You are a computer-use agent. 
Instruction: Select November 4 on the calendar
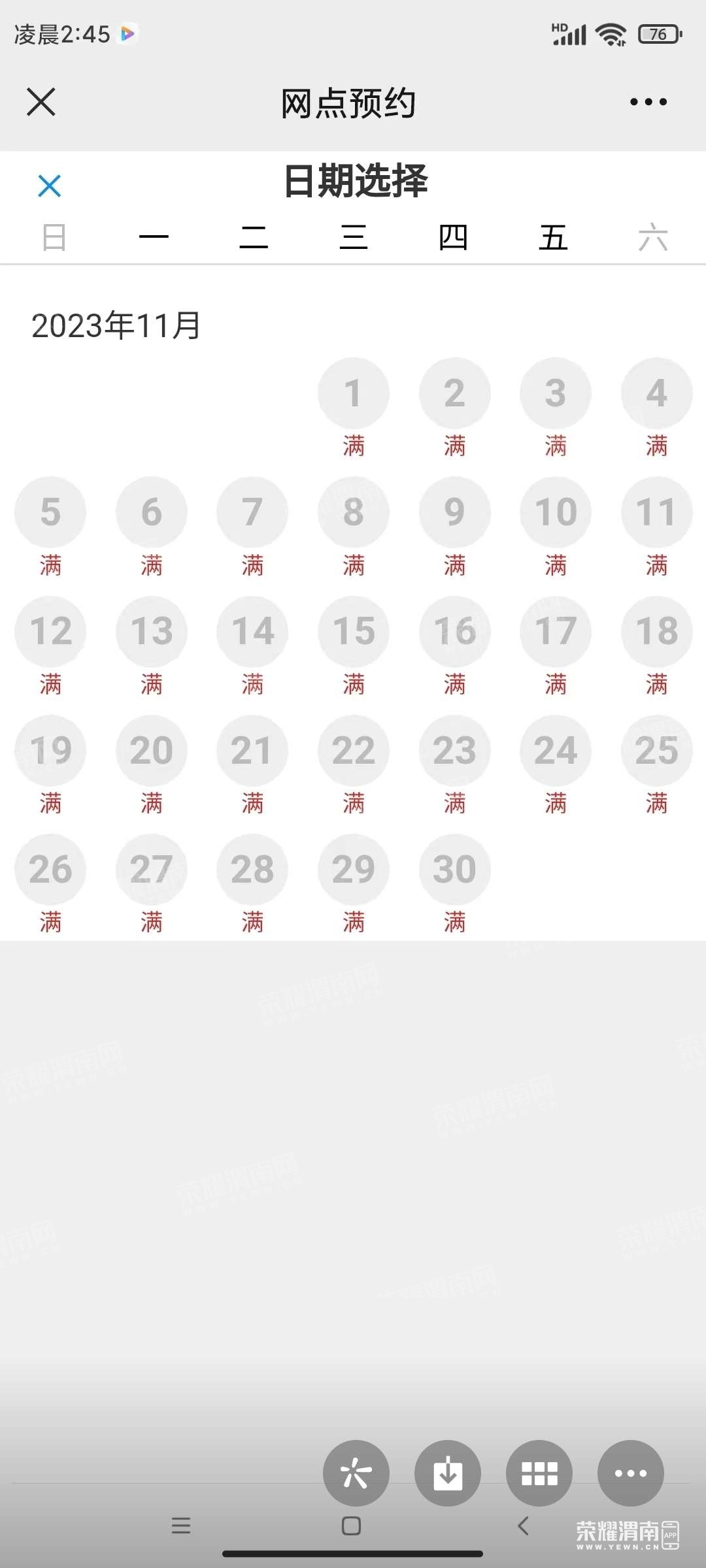[x=656, y=393]
